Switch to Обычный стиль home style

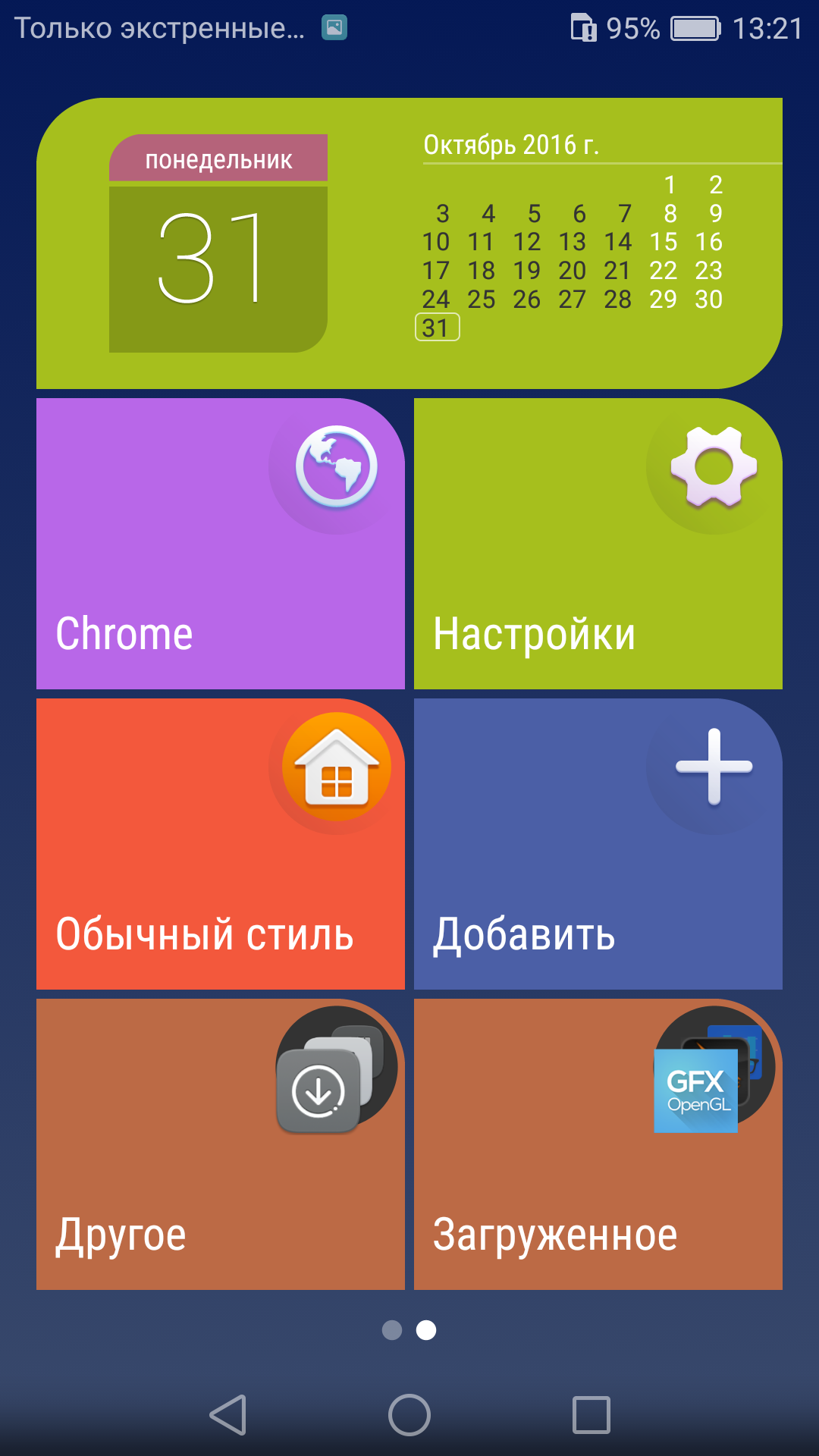coord(221,844)
